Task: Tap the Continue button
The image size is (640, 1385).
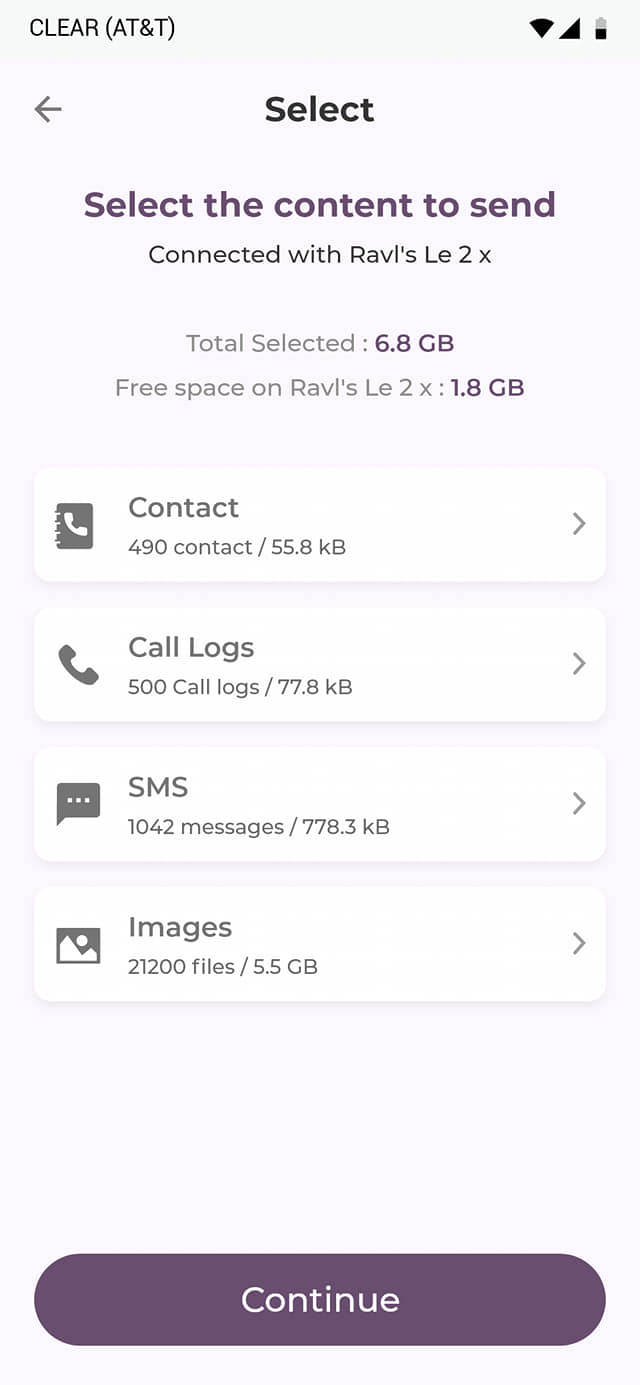Action: 320,1299
